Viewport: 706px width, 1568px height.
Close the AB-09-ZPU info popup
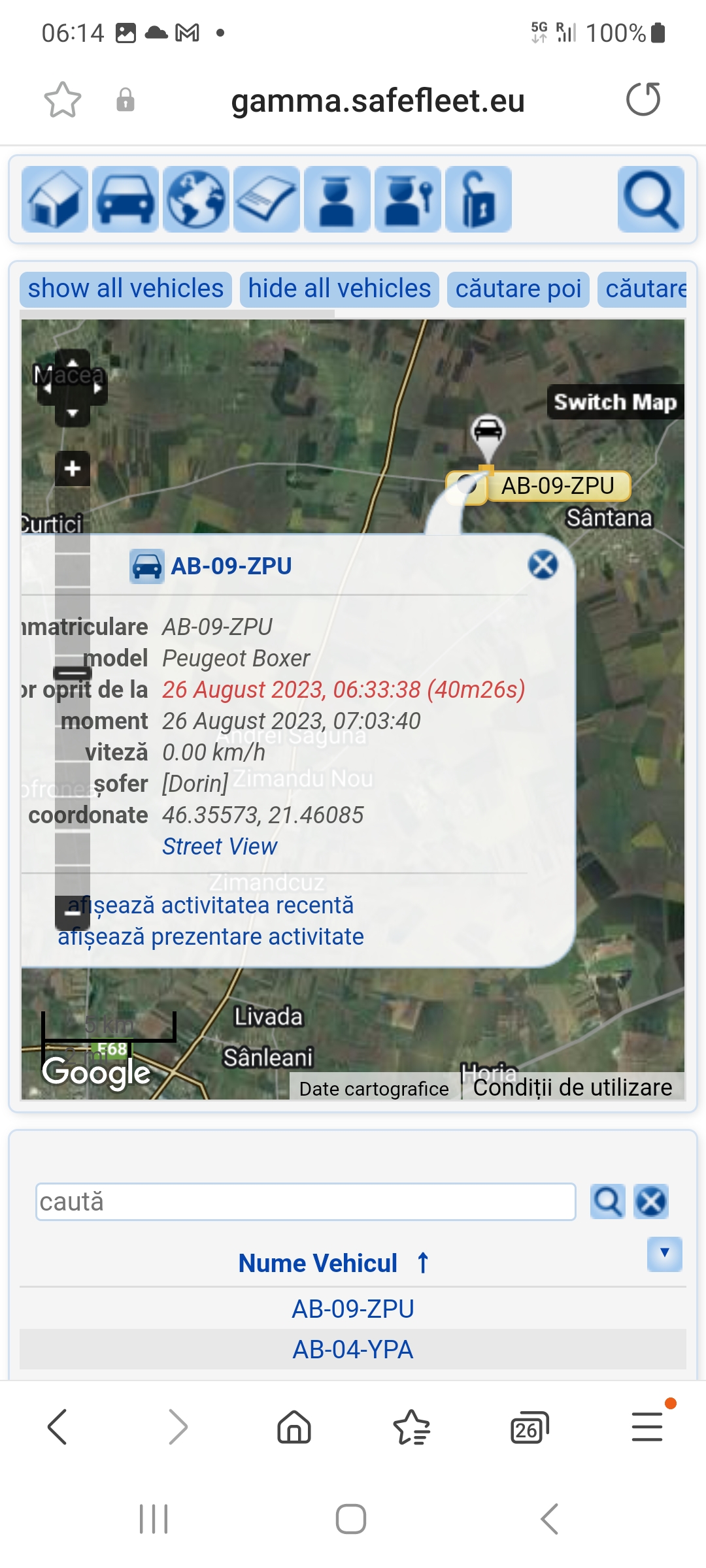click(x=543, y=565)
